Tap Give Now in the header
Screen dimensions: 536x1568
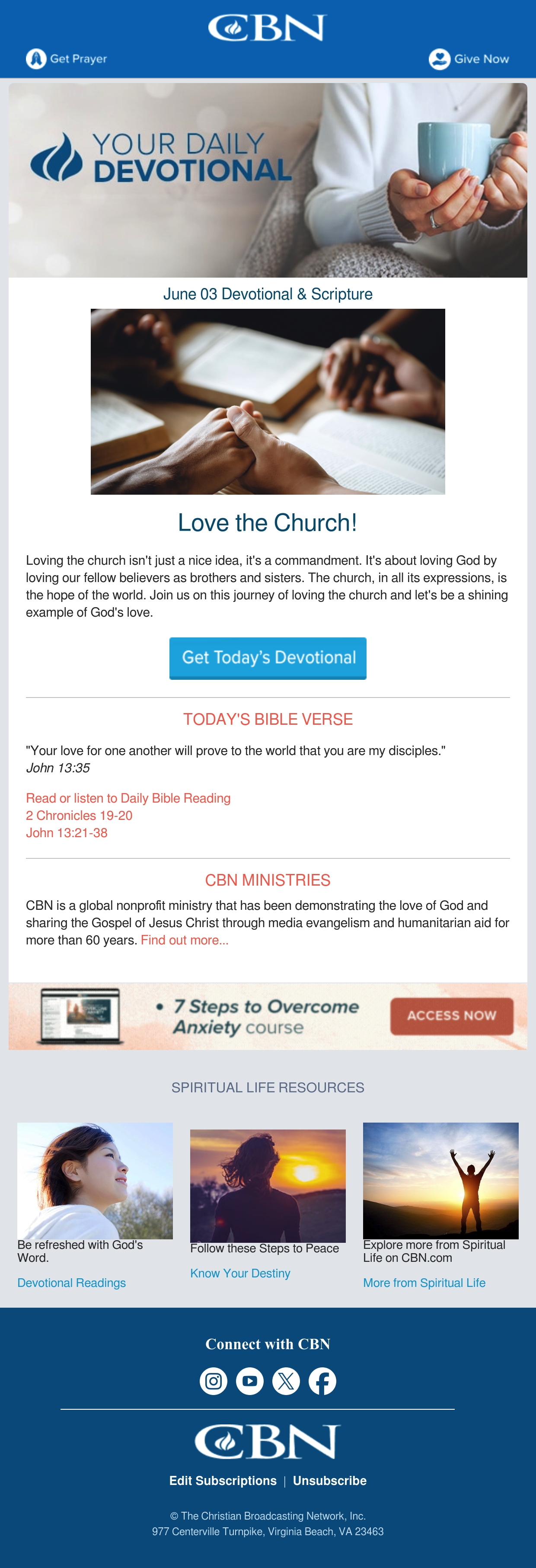(x=469, y=58)
